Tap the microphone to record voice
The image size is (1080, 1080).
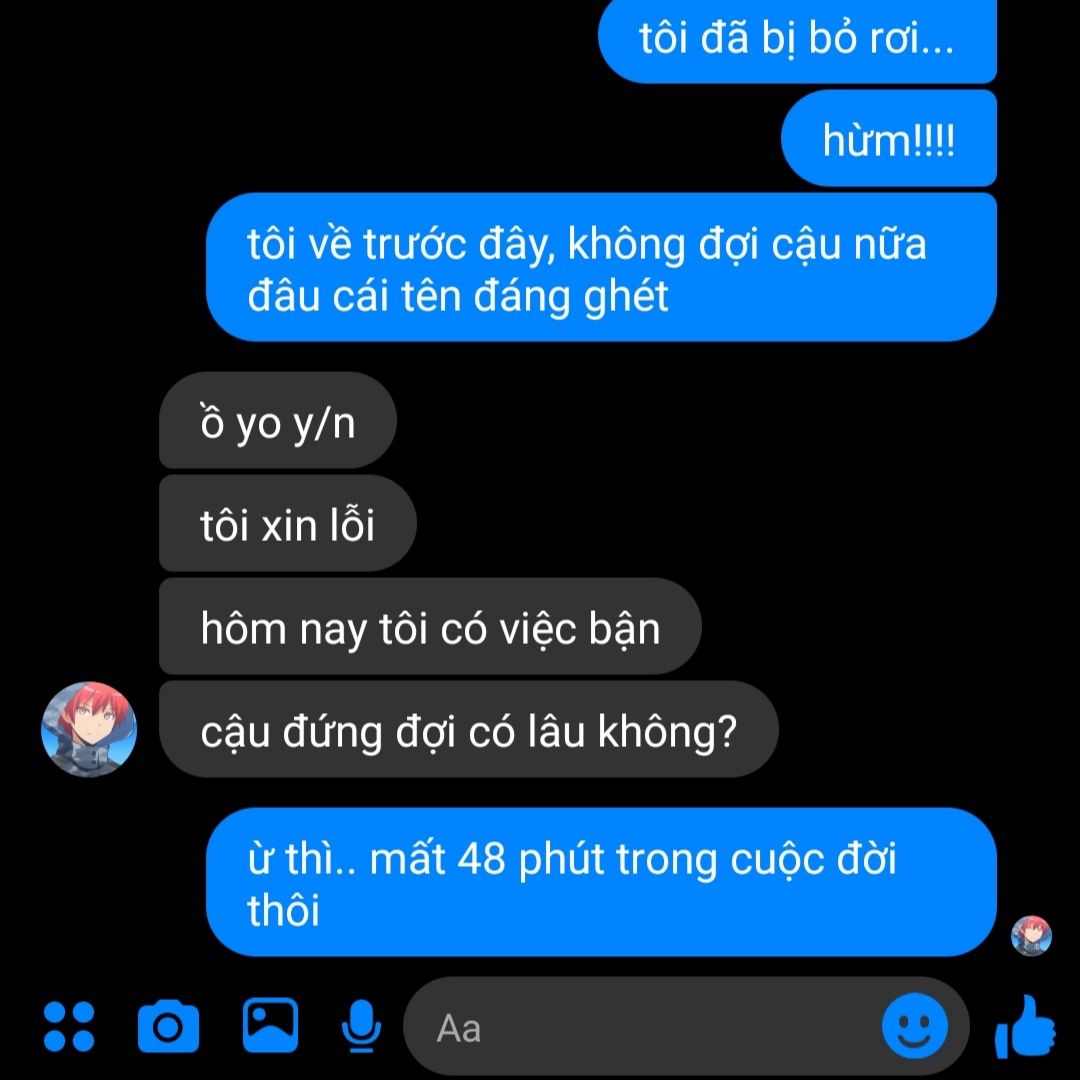point(361,1026)
